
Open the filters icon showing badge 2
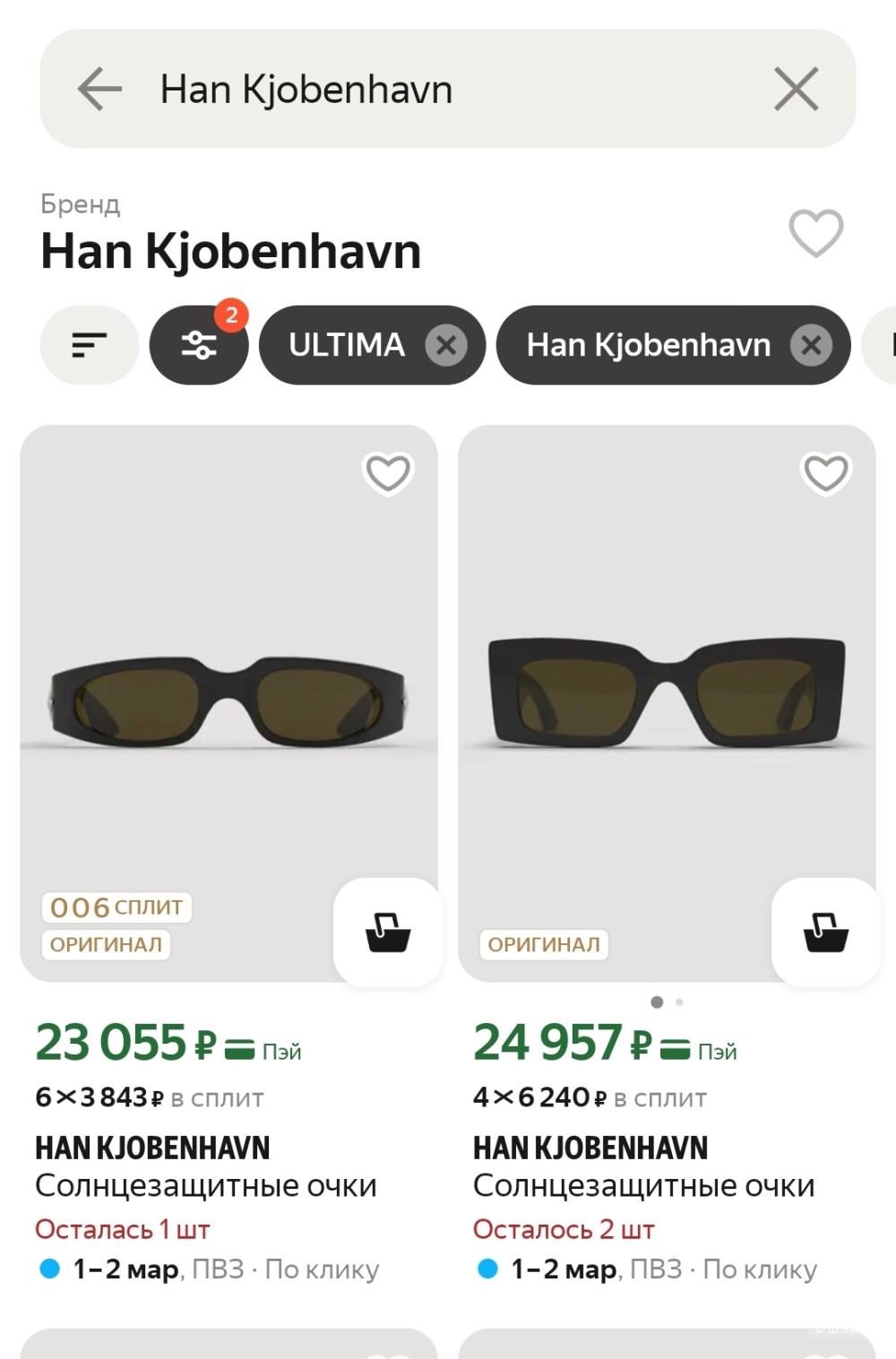[199, 345]
